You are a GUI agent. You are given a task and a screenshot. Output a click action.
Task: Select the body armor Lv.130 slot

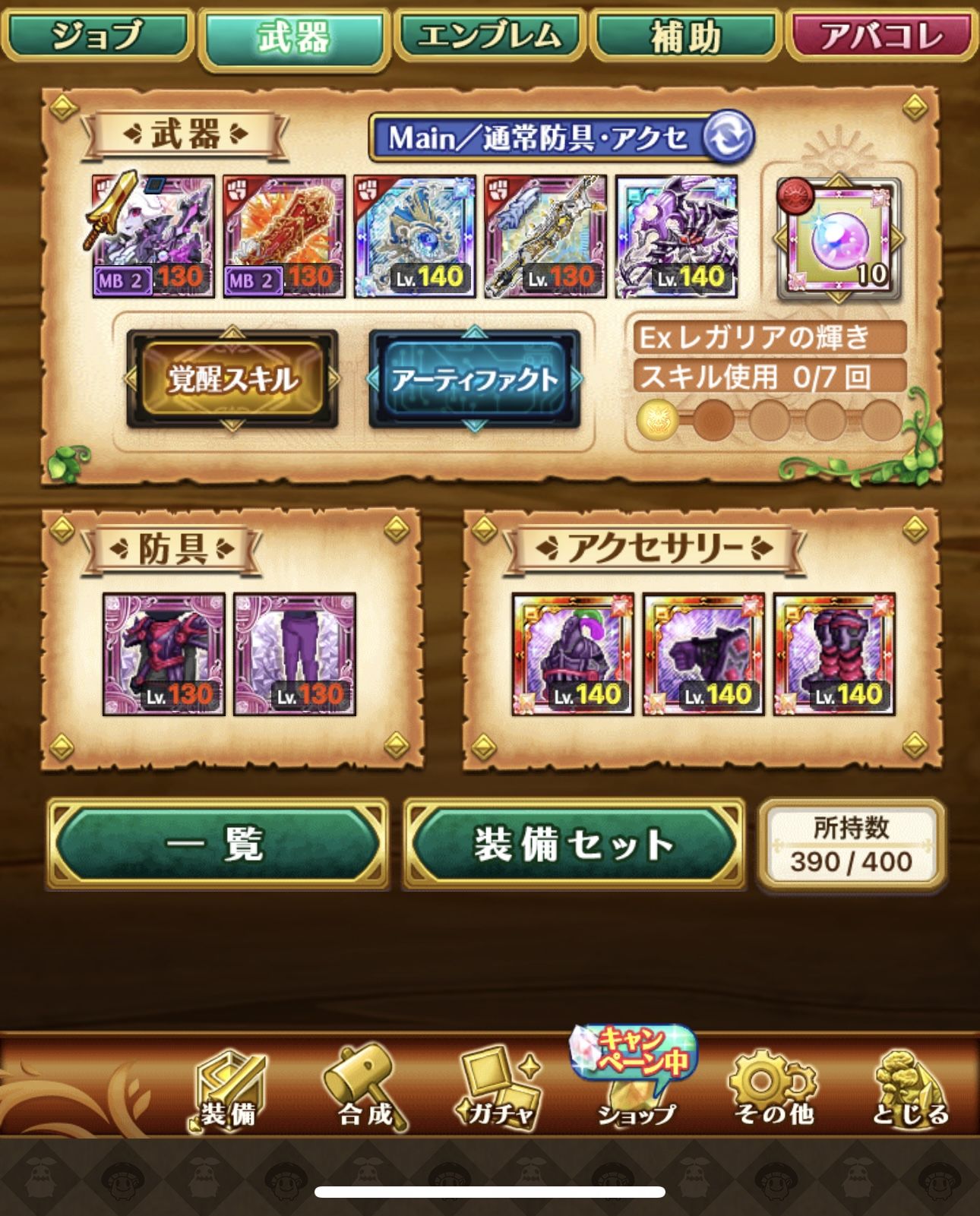click(164, 654)
